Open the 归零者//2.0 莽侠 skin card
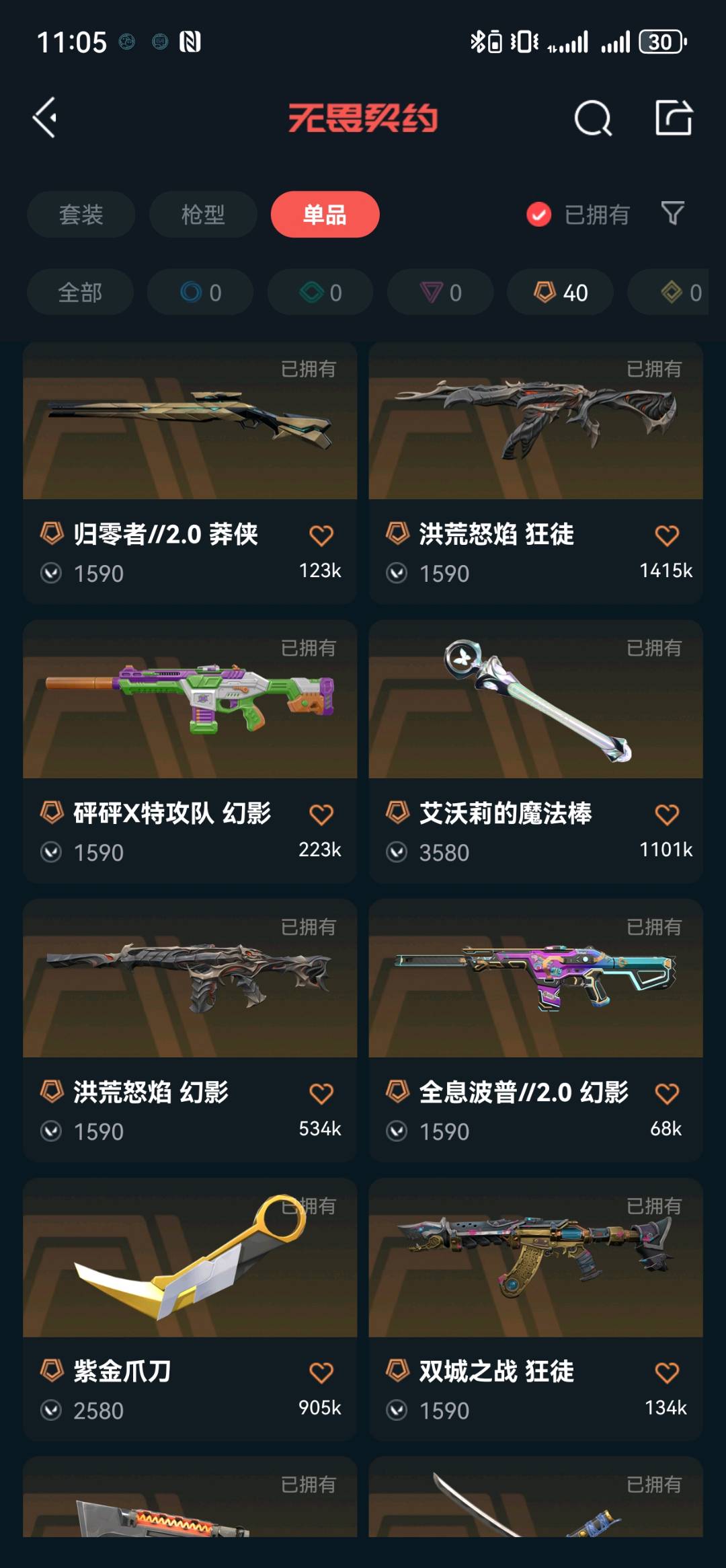The width and height of the screenshot is (726, 1568). [190, 473]
